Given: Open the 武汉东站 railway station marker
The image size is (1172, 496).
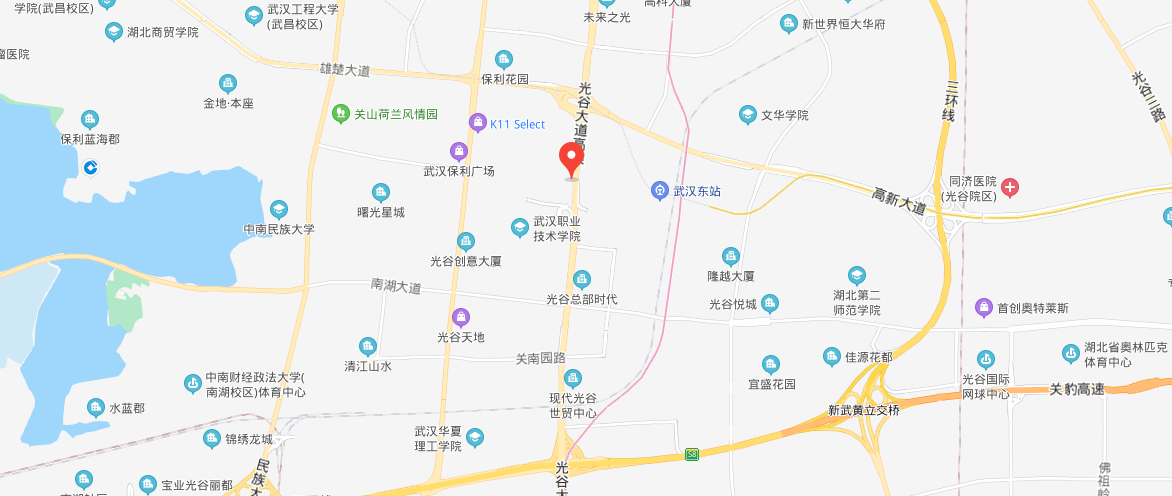Looking at the screenshot, I should (x=659, y=190).
